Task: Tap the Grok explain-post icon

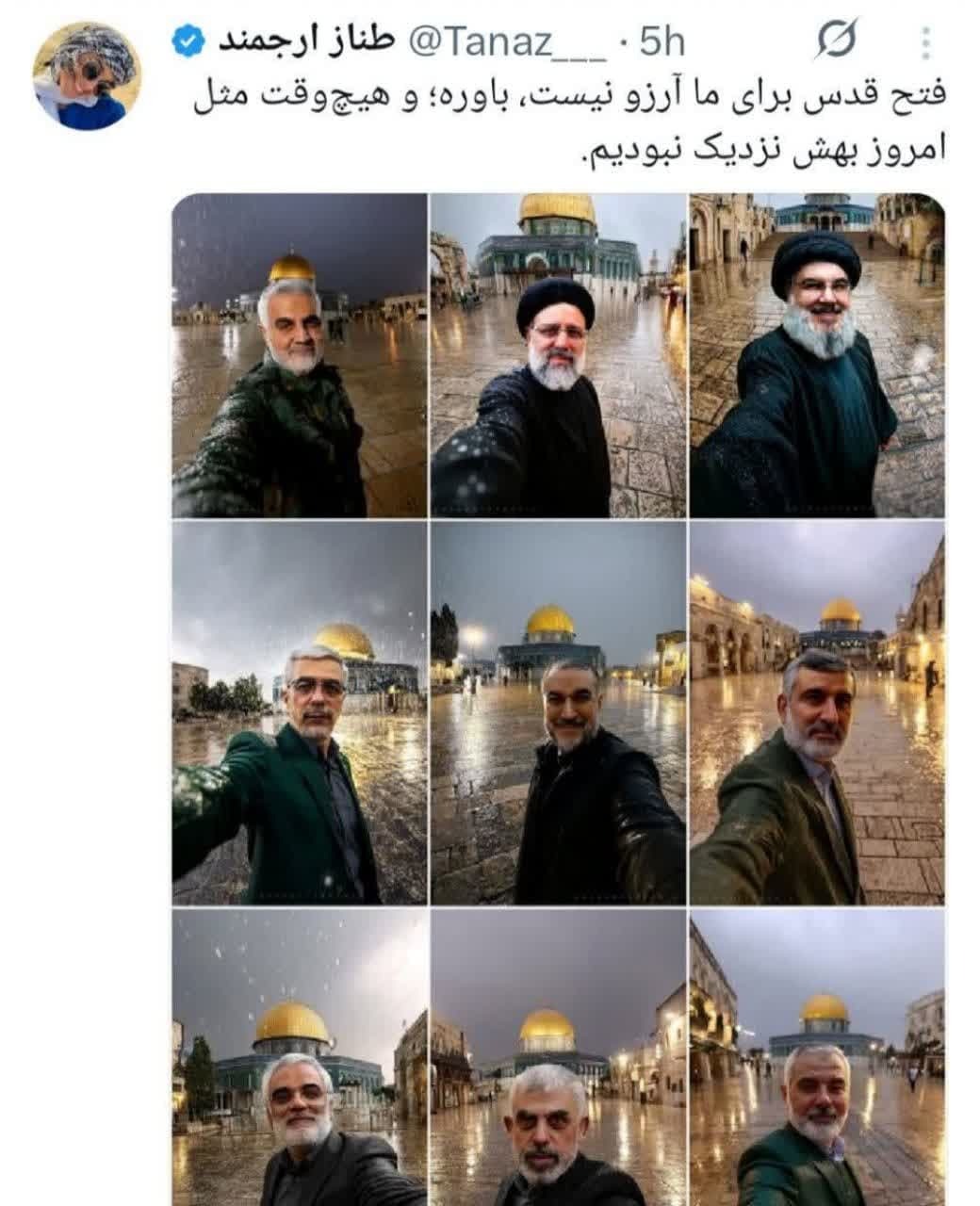Action: (x=837, y=41)
